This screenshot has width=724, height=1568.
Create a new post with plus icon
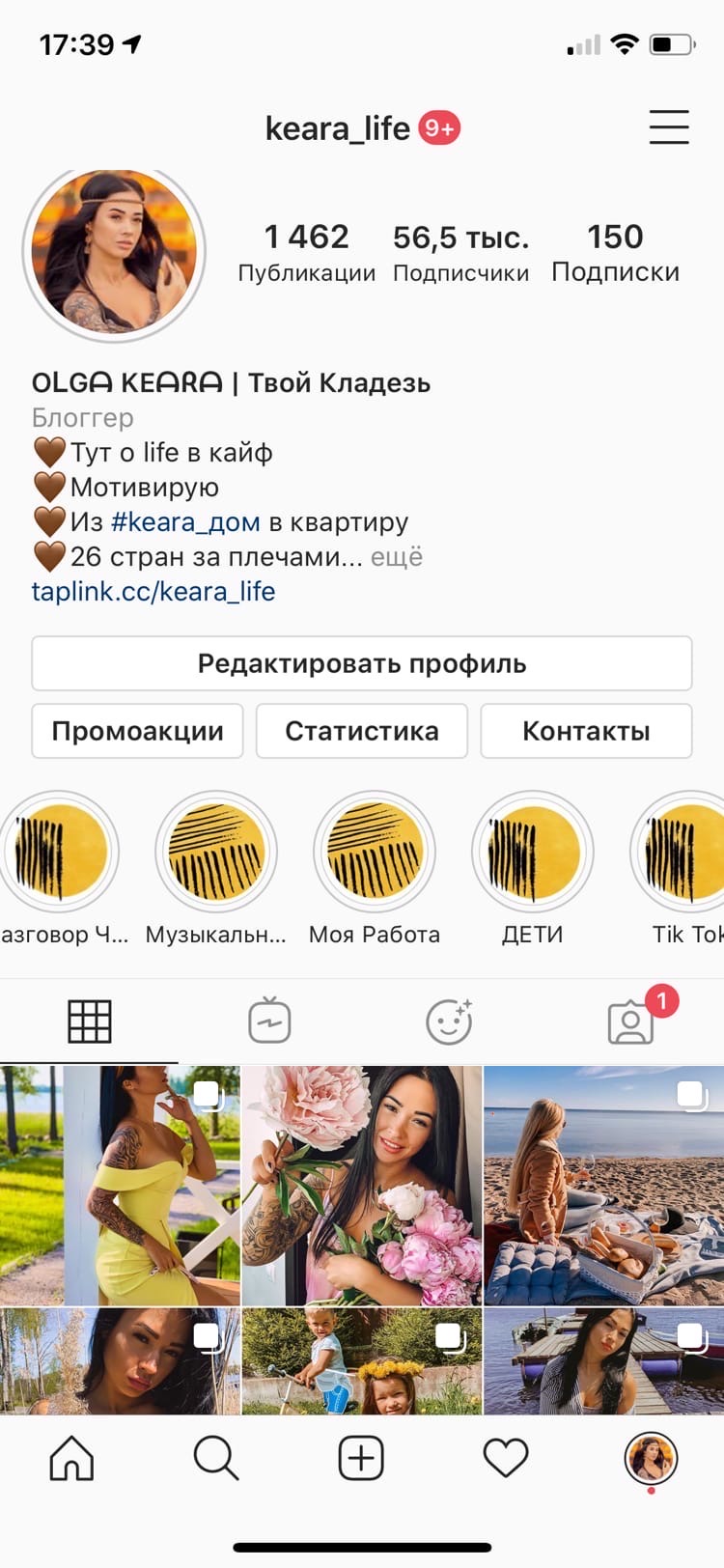pos(361,1458)
